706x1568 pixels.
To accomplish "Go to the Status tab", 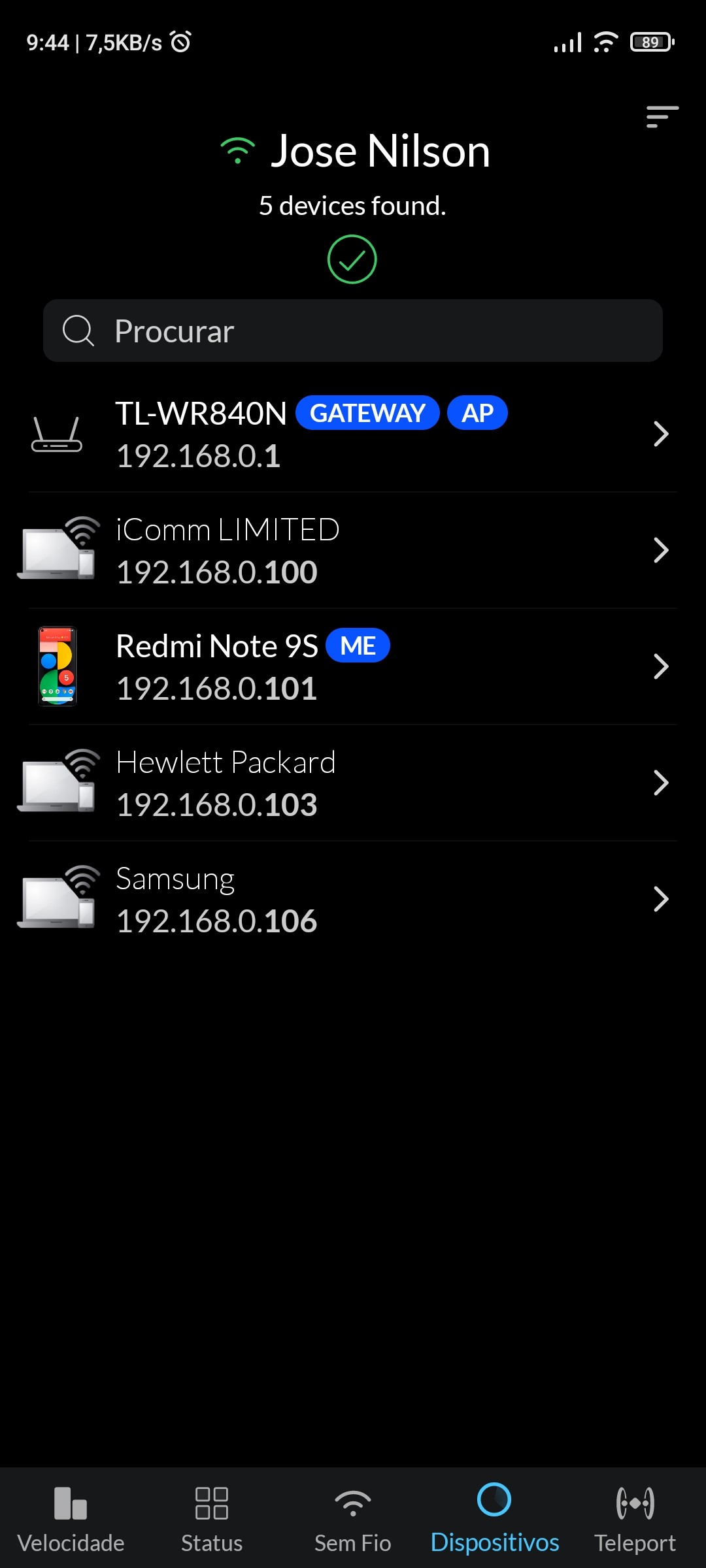I will 212,1520.
